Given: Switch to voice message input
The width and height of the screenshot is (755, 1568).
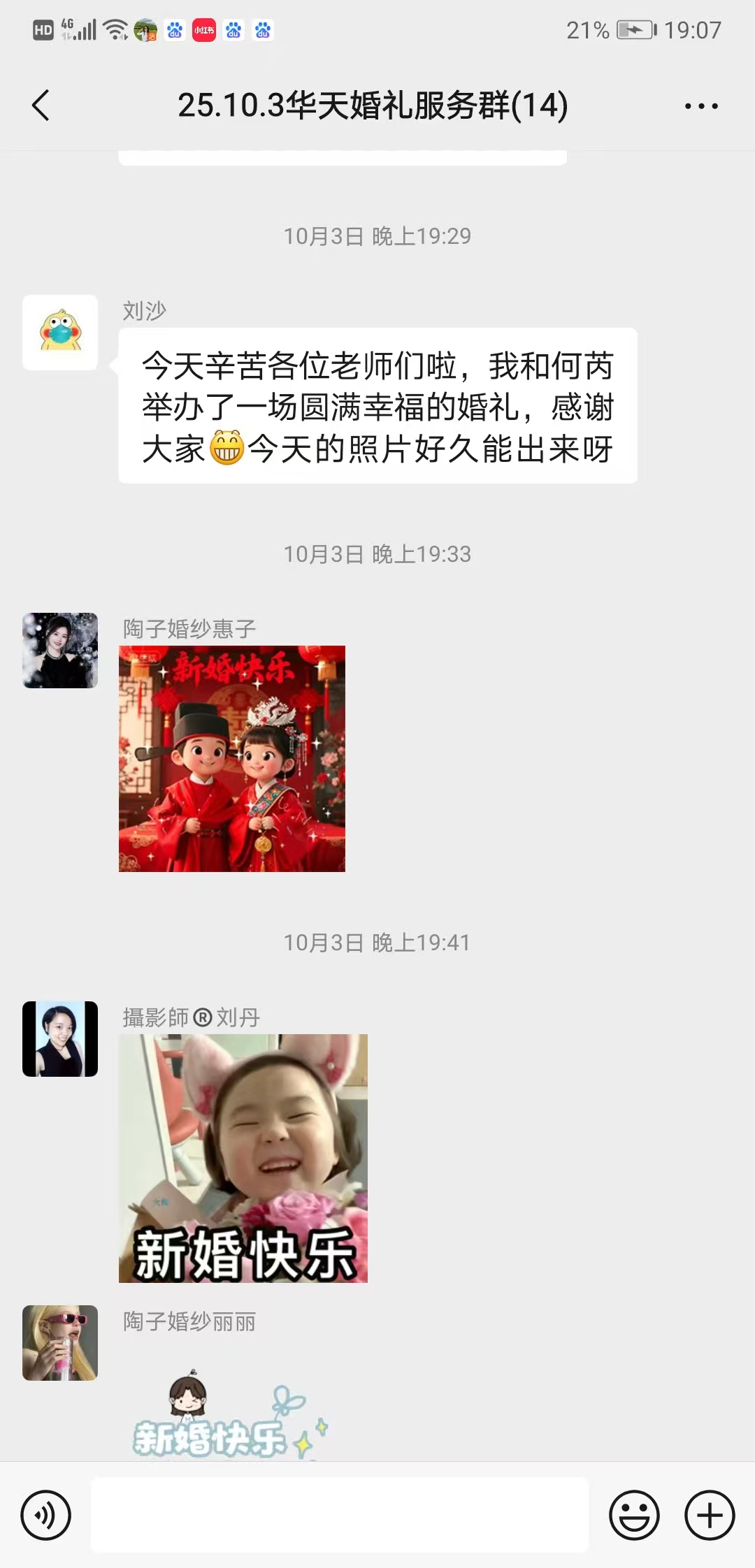Looking at the screenshot, I should (x=46, y=1515).
